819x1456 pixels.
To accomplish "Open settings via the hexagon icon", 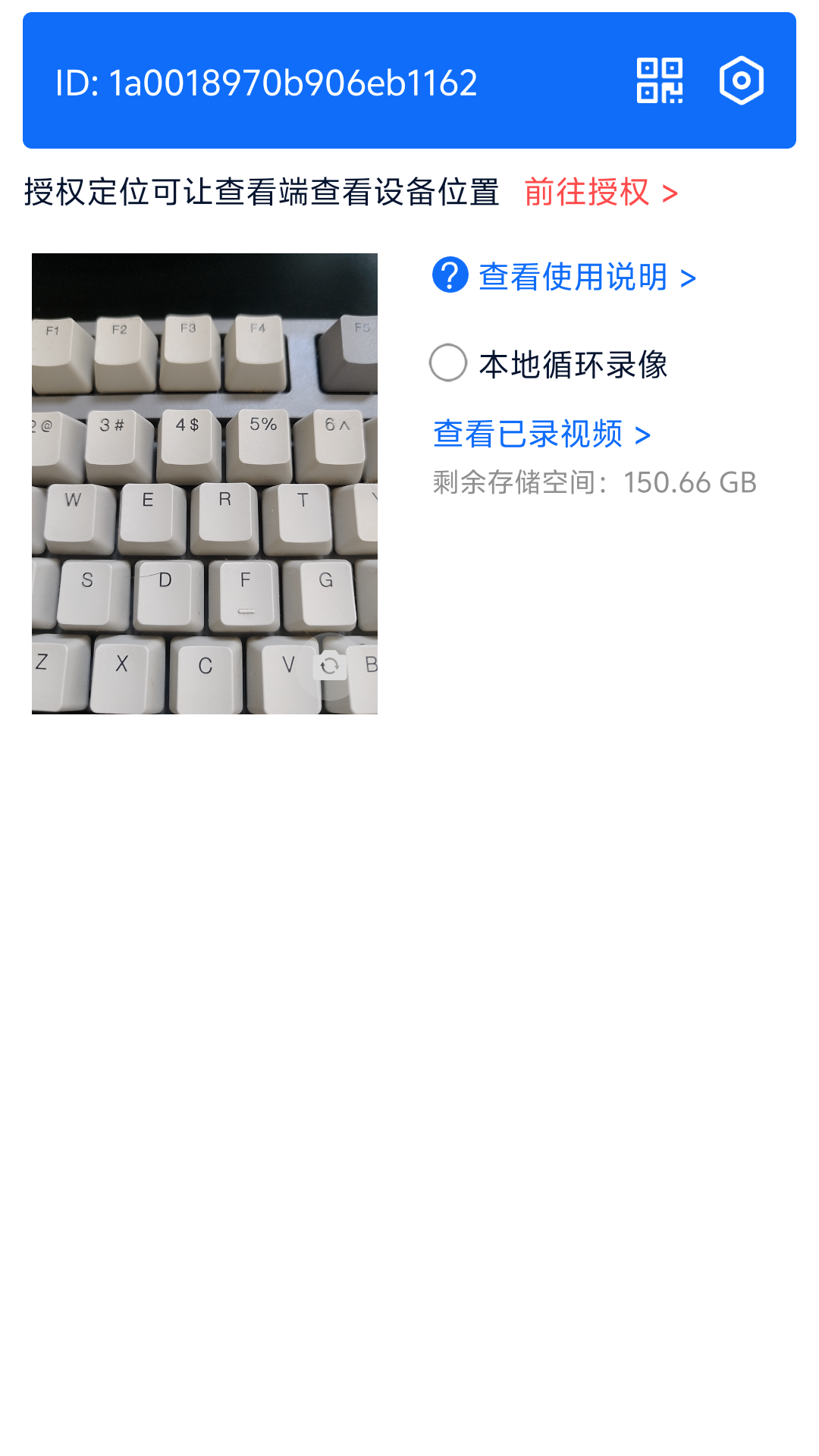I will 741,79.
